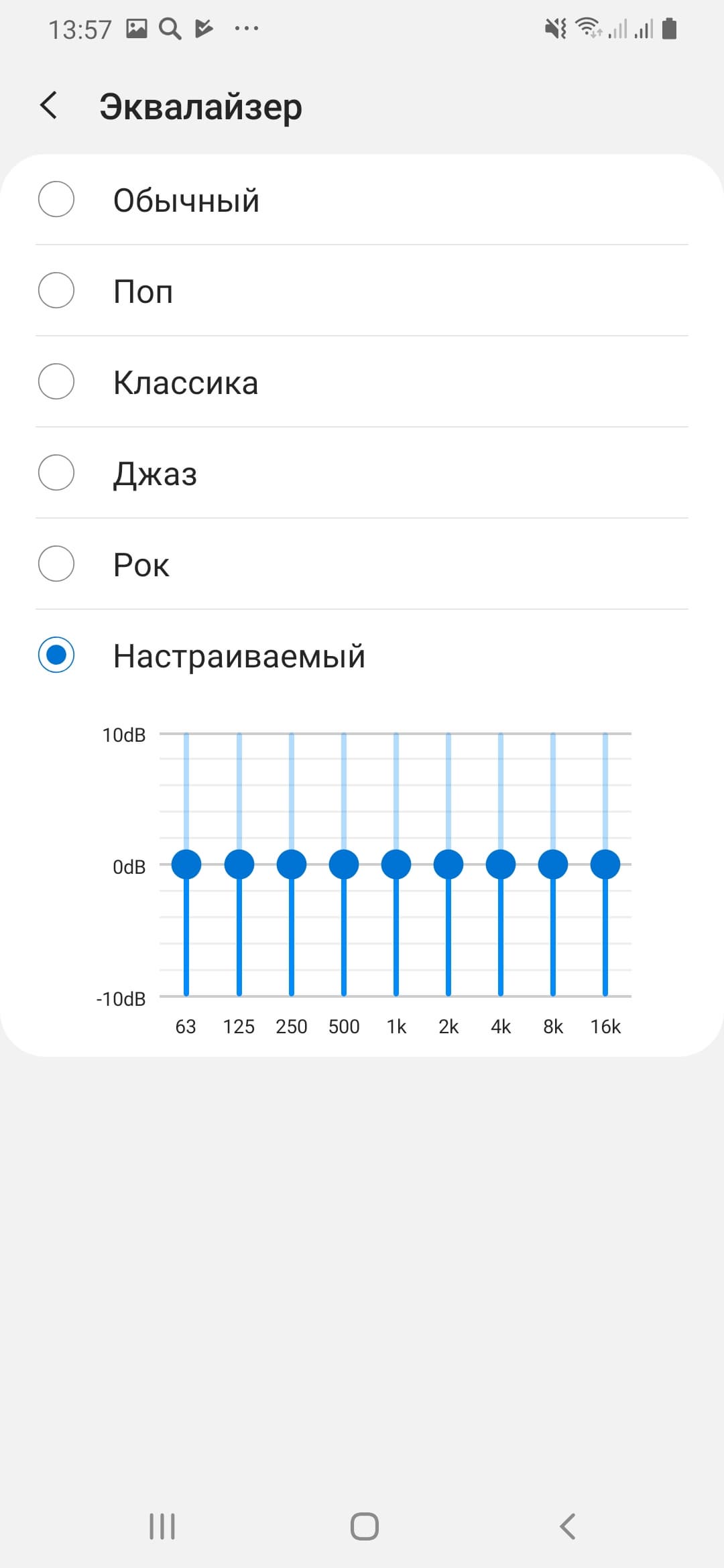Go back from the Эквалайзер screen
The height and width of the screenshot is (1568, 724).
click(49, 106)
